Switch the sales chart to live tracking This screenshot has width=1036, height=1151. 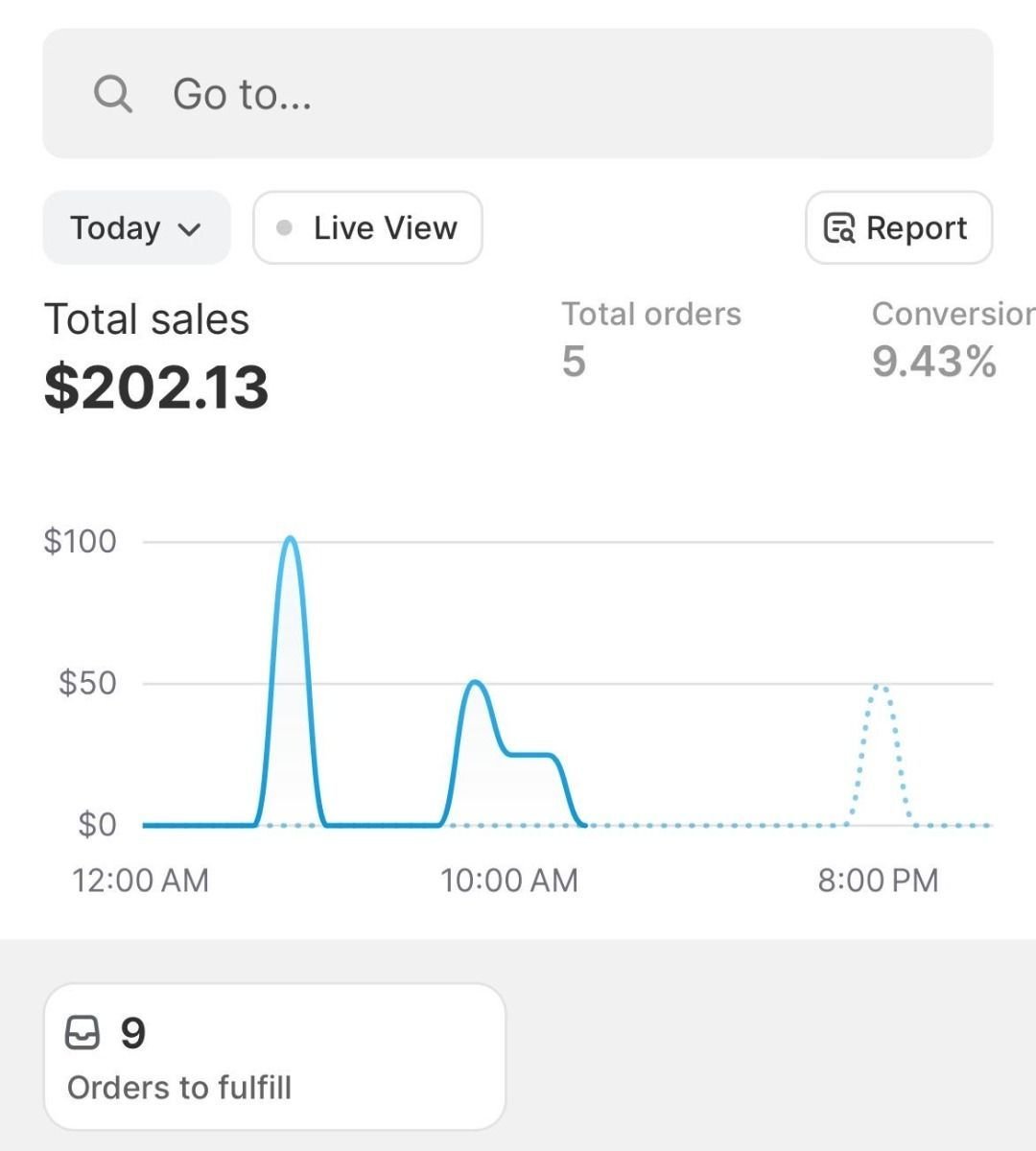pos(367,228)
